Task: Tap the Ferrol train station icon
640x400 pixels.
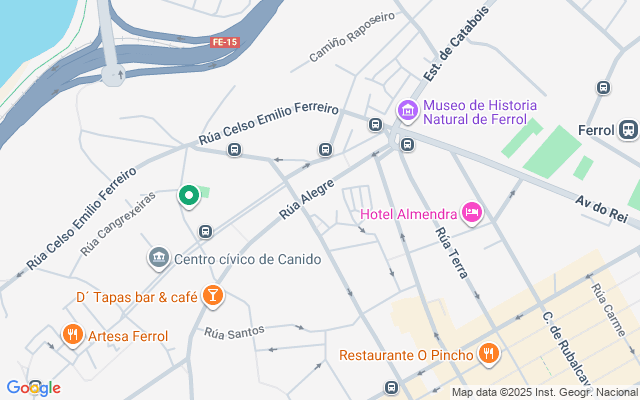Action: click(628, 130)
